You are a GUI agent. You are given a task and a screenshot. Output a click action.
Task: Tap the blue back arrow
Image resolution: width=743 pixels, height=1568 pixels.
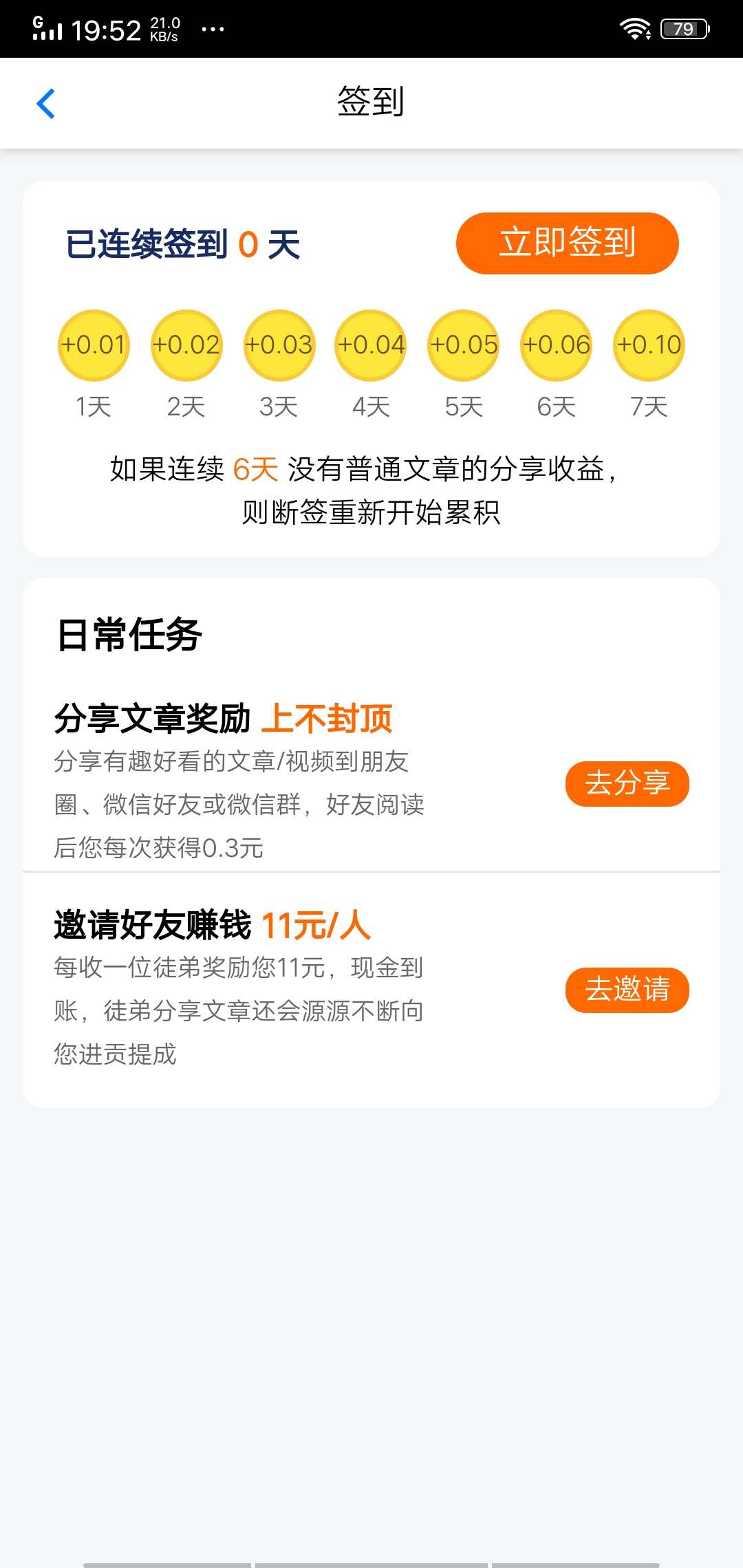tap(45, 102)
